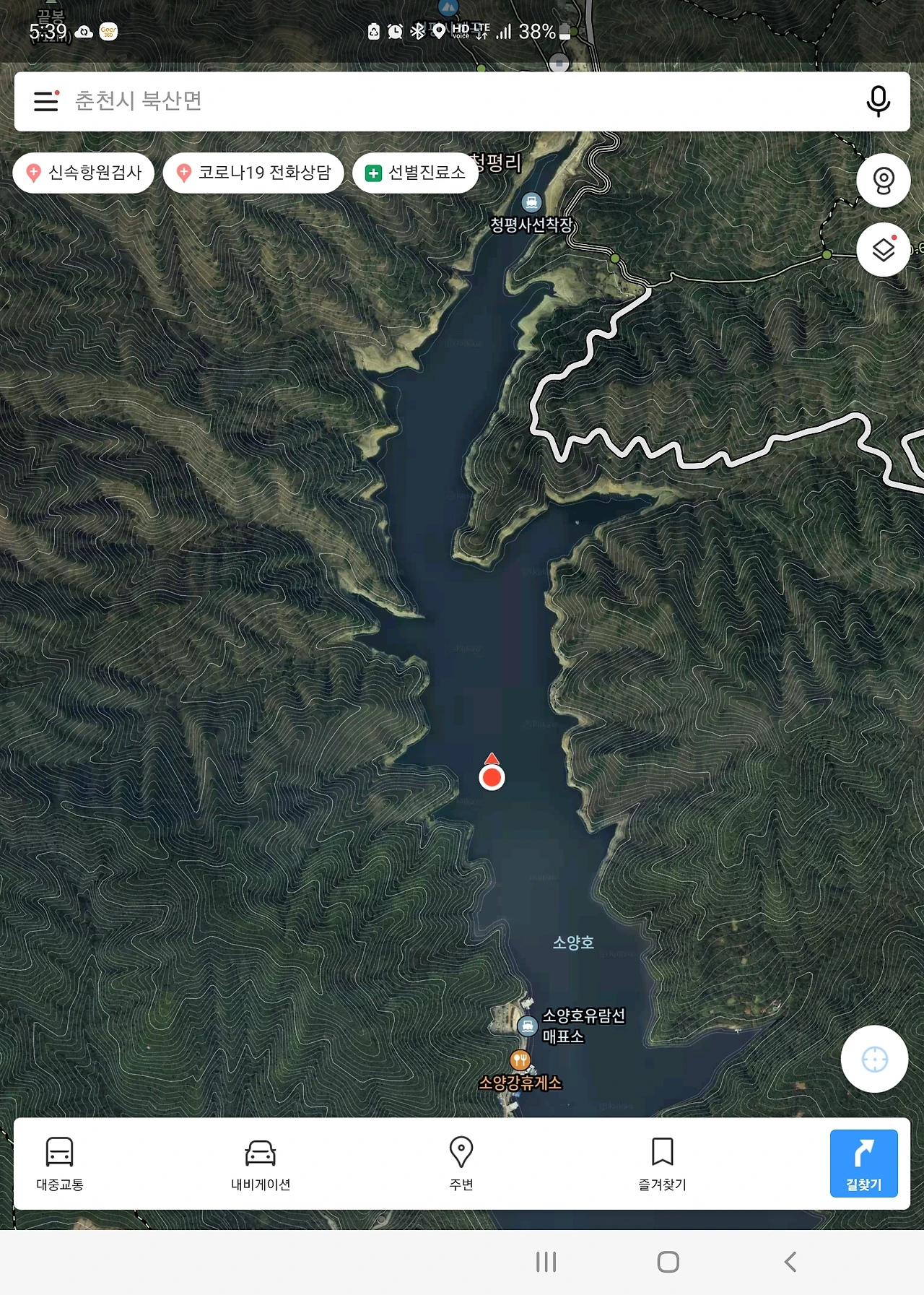The width and height of the screenshot is (924, 1295).
Task: Go back with system back button
Action: pyautogui.click(x=790, y=1262)
